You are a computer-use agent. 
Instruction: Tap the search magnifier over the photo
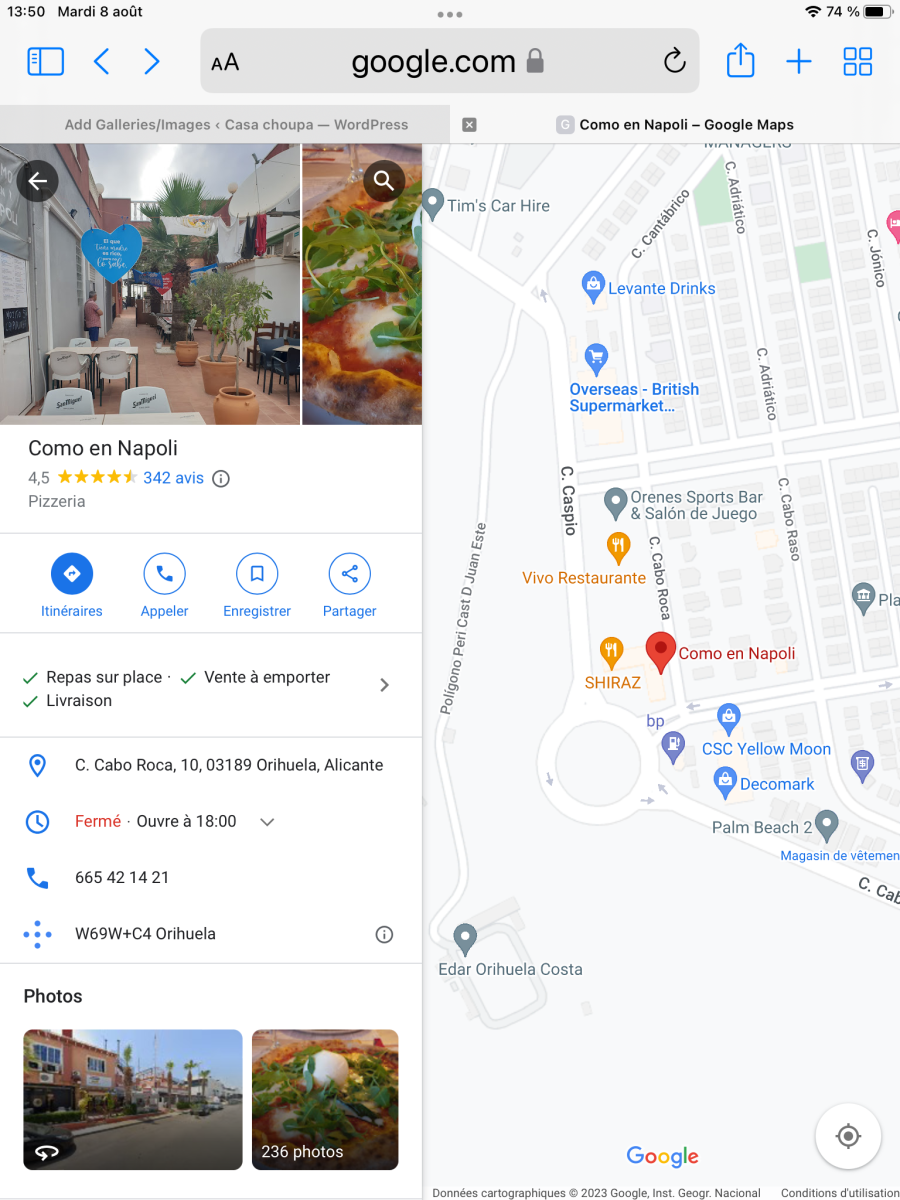point(383,181)
